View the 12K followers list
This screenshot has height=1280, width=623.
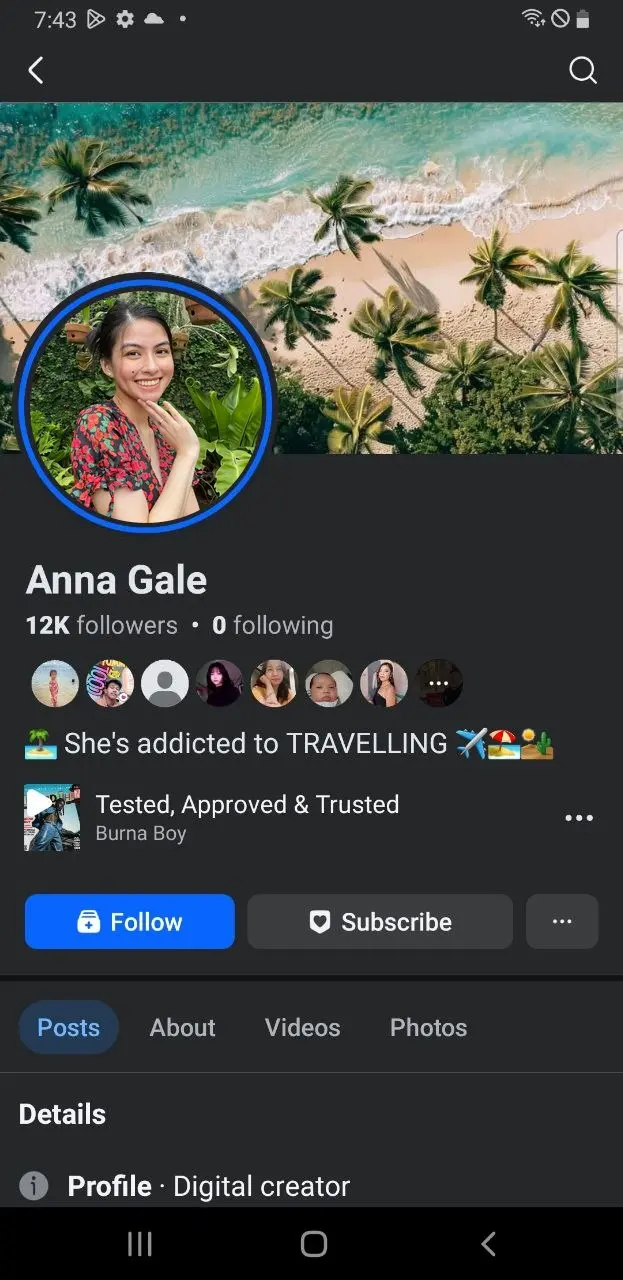click(101, 625)
